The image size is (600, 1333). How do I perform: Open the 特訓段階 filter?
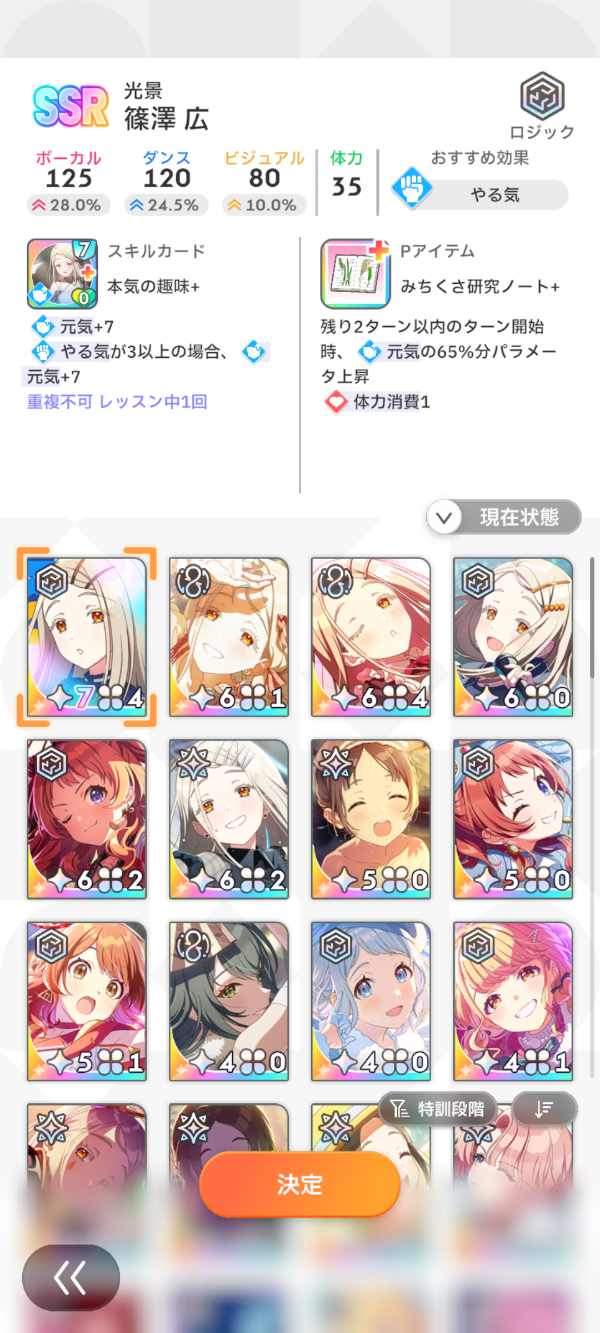click(438, 1108)
